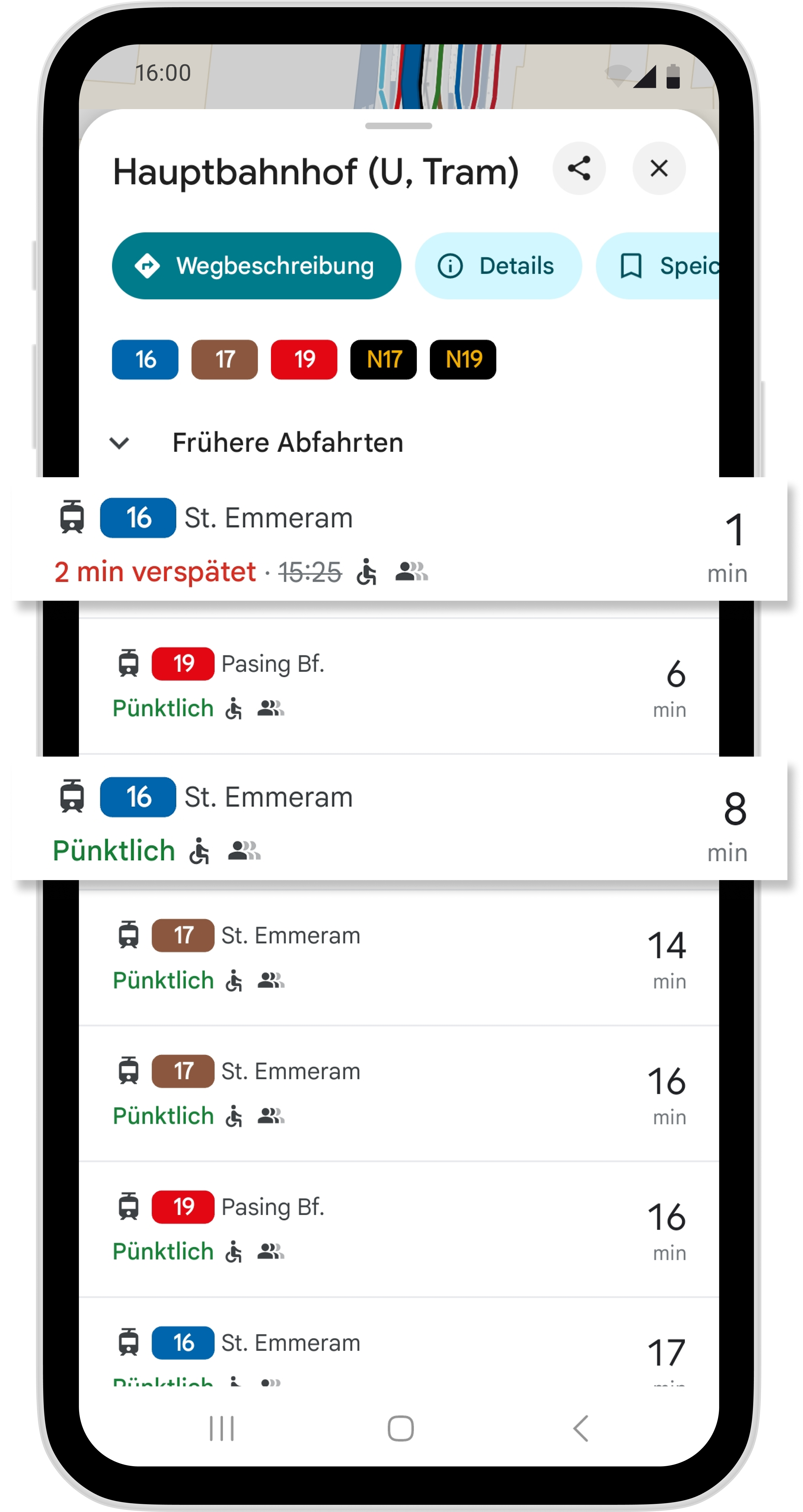
Task: Filter by night line N19
Action: pyautogui.click(x=462, y=359)
